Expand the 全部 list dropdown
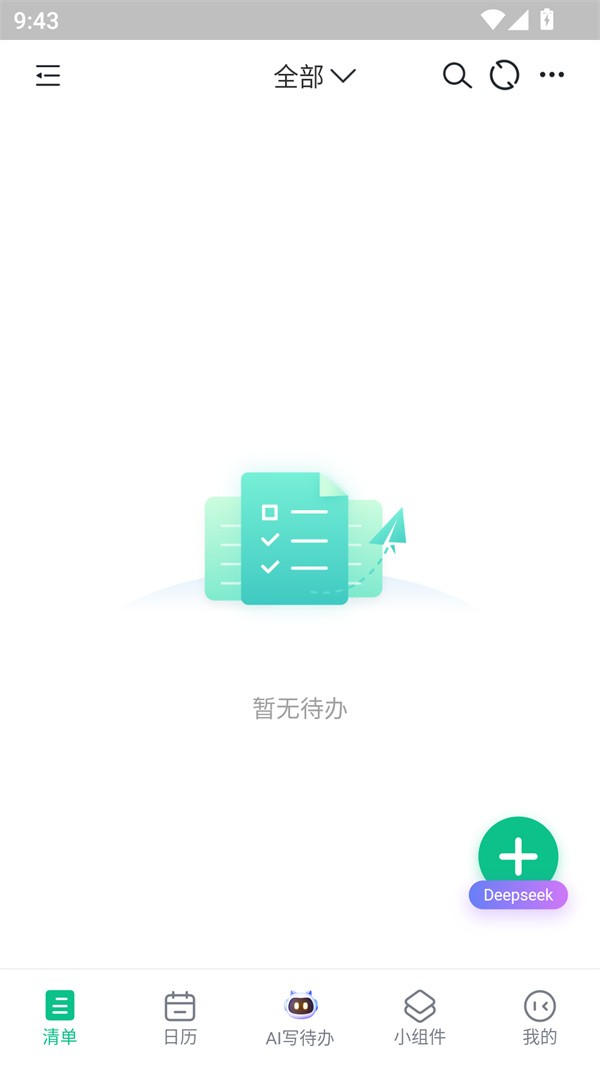The height and width of the screenshot is (1066, 600). click(x=314, y=76)
